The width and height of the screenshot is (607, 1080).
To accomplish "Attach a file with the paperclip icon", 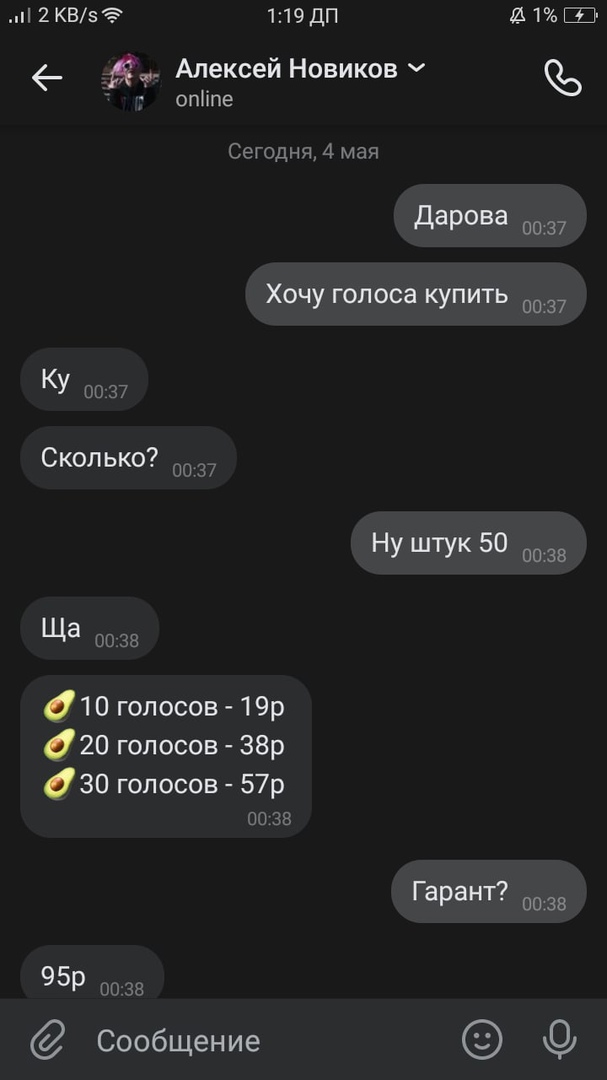I will (46, 1041).
